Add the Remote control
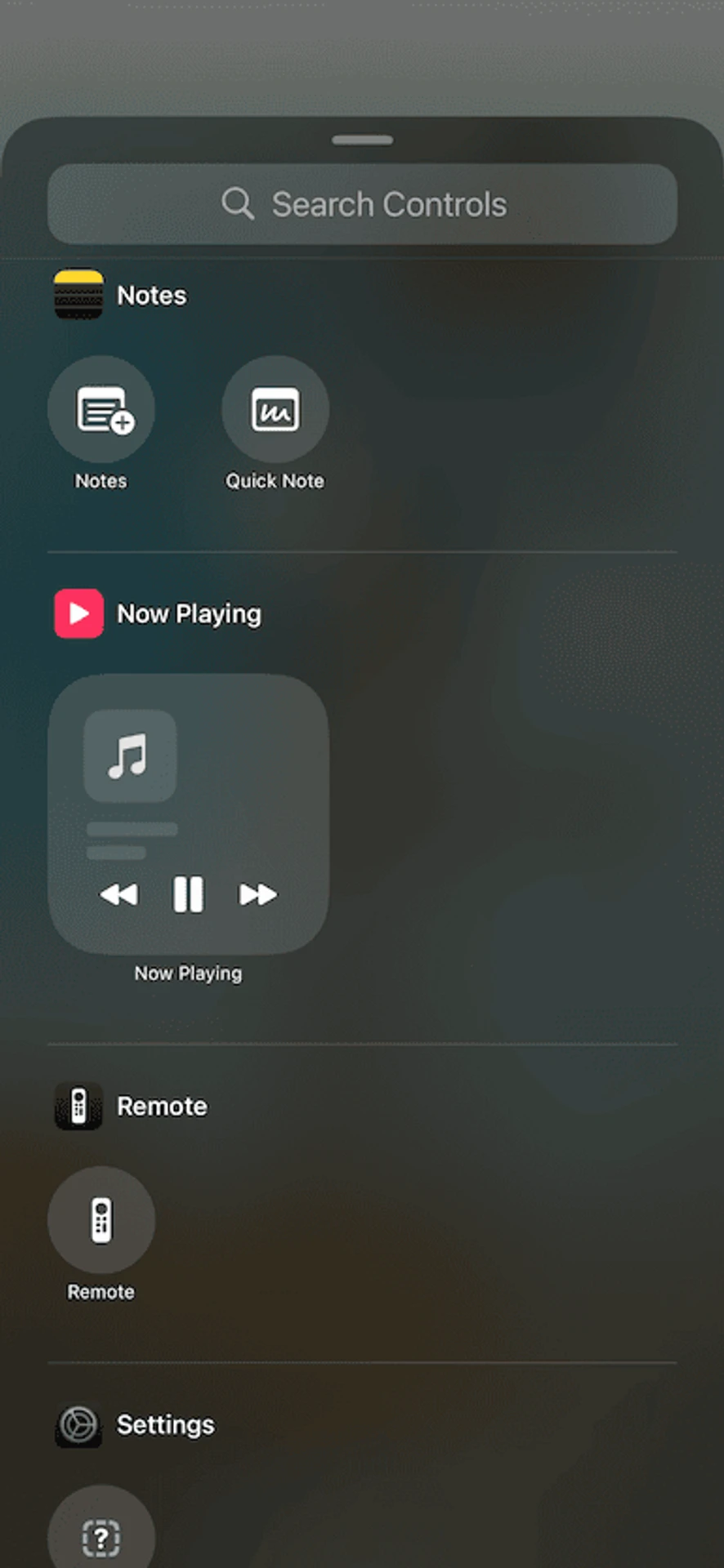The image size is (724, 1568). pyautogui.click(x=101, y=1219)
